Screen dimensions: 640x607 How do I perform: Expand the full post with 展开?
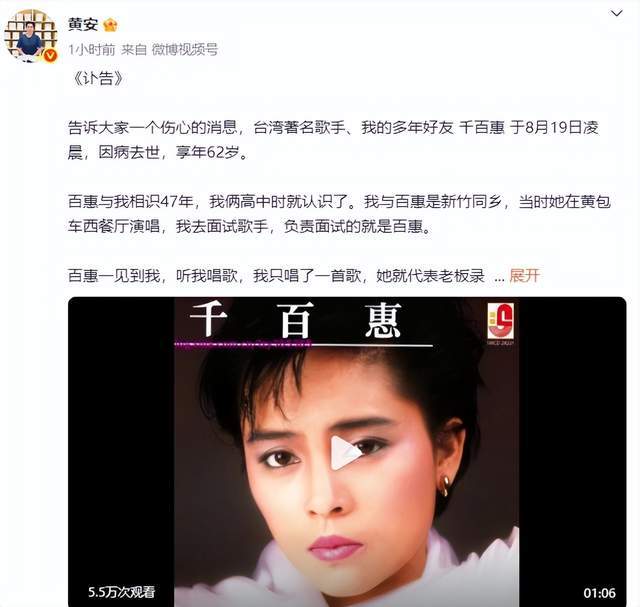click(524, 275)
